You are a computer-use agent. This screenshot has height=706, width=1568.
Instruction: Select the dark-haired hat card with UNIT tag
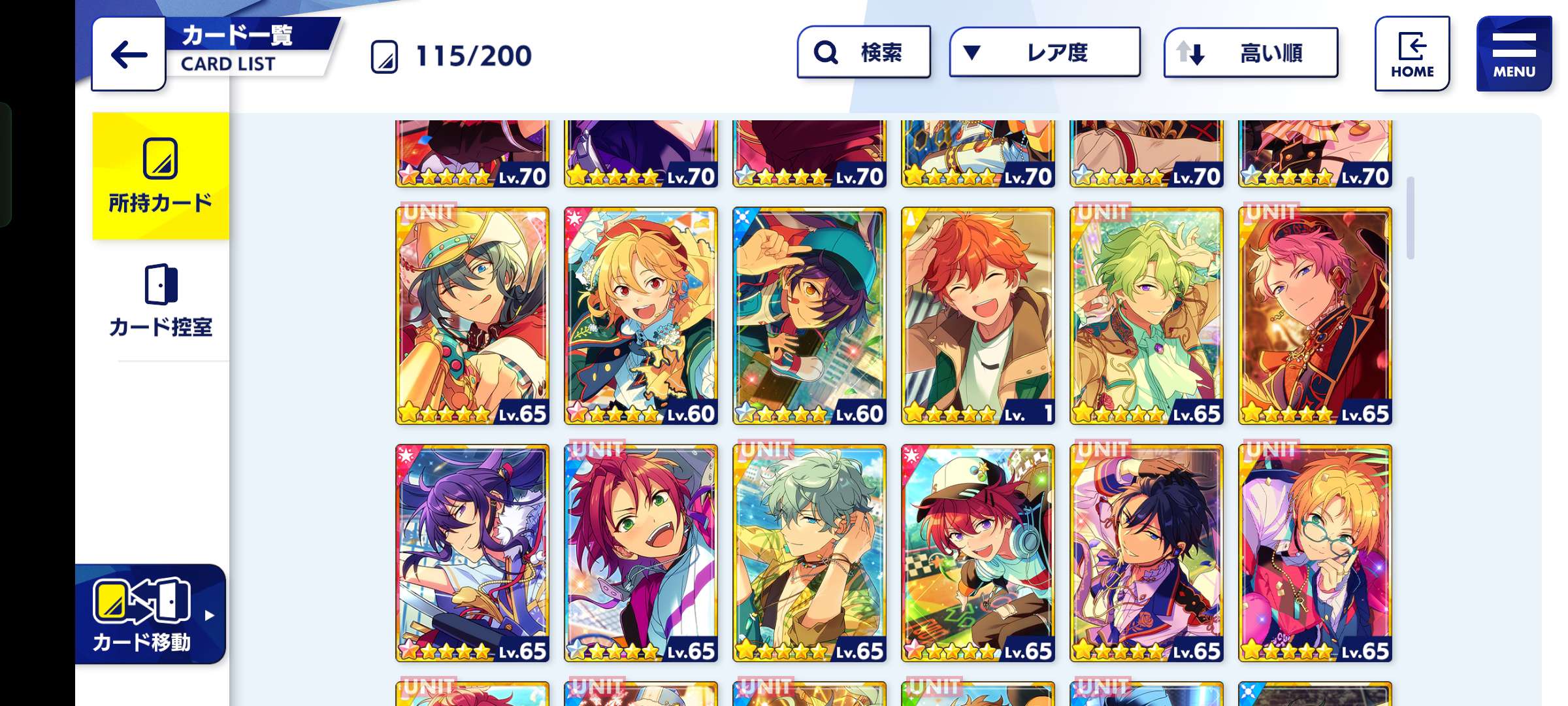pyautogui.click(x=472, y=316)
